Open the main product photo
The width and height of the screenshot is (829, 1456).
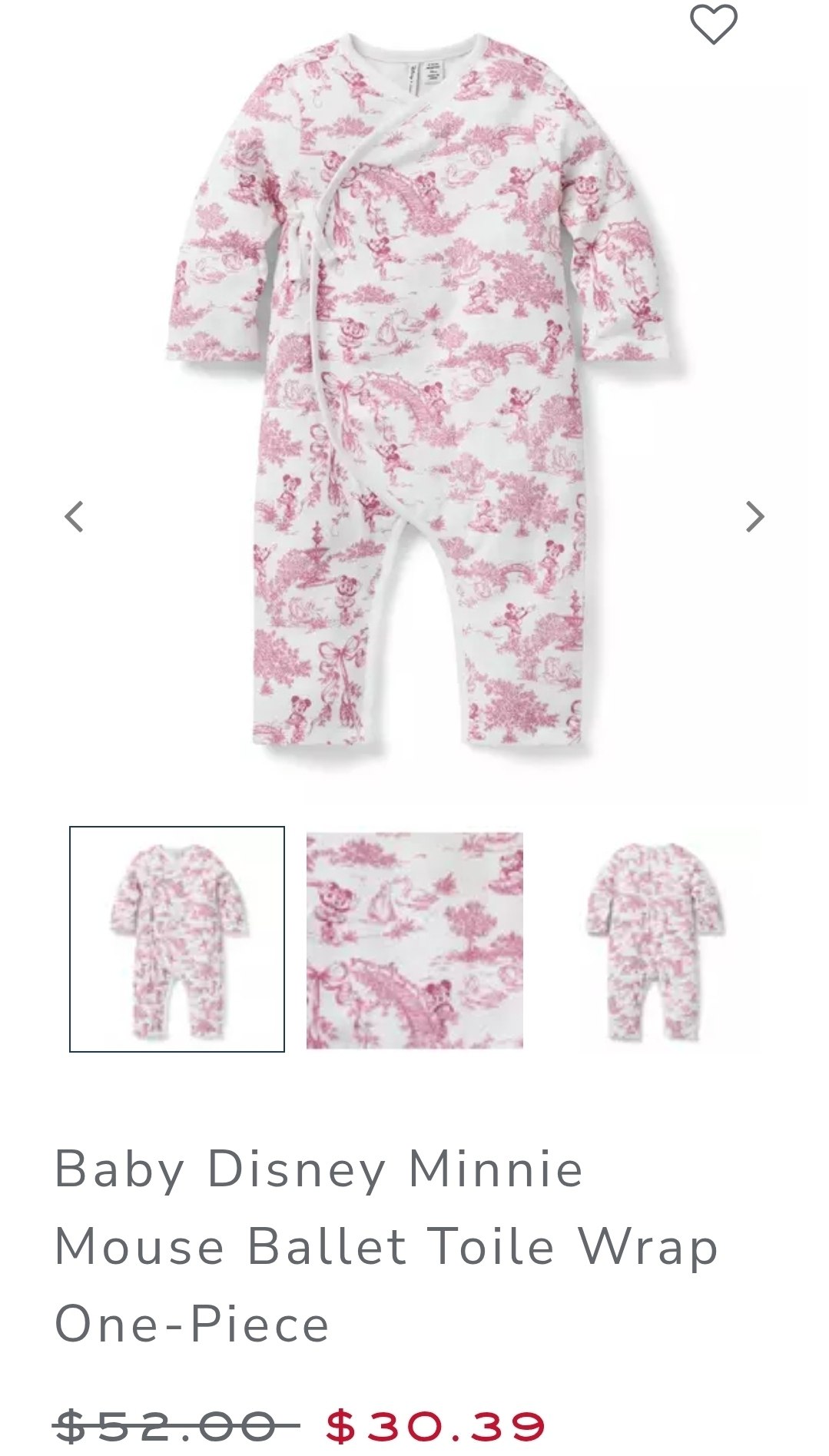[x=415, y=392]
